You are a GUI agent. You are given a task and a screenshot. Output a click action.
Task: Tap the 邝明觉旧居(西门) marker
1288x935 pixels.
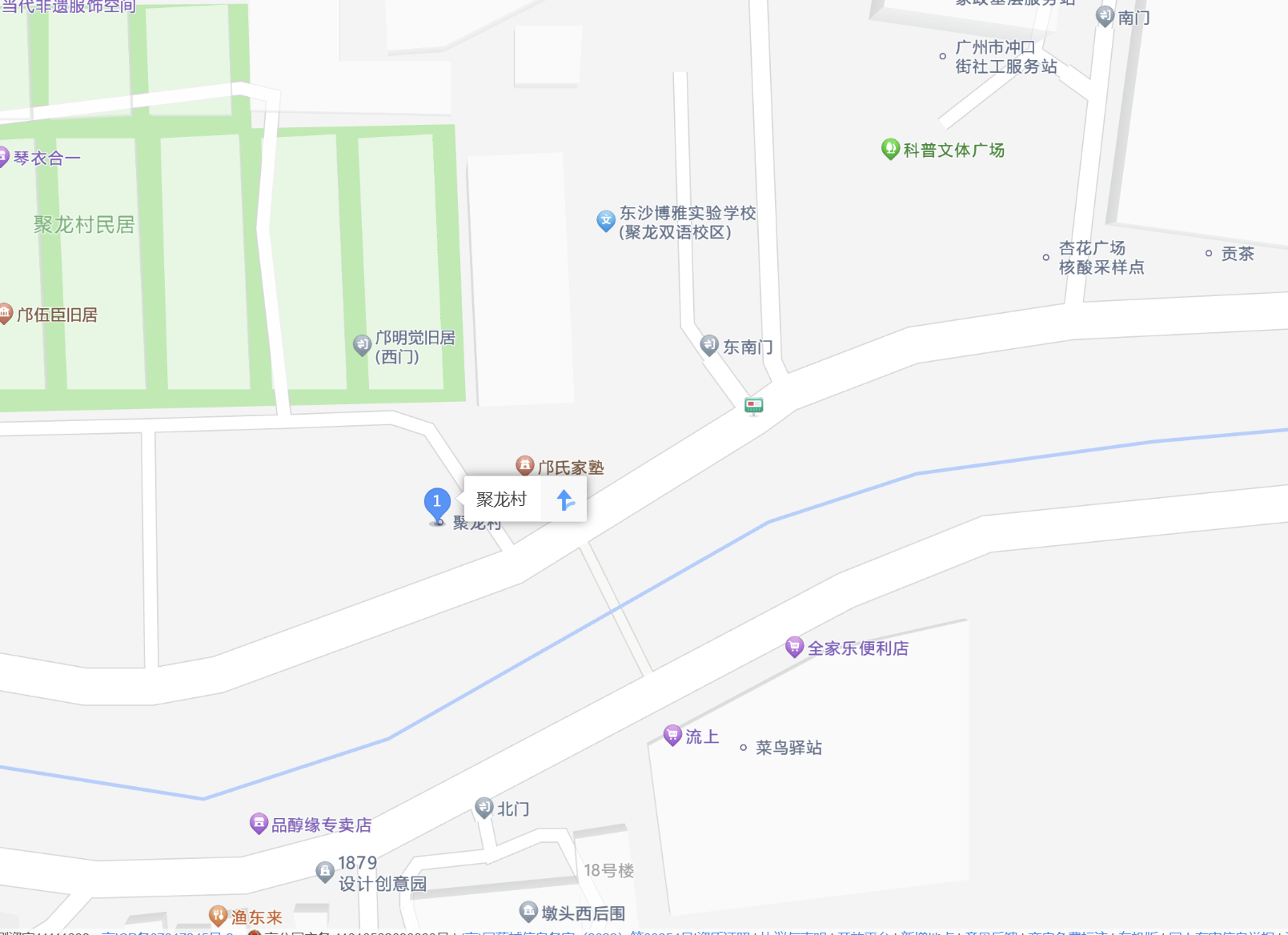(x=362, y=345)
